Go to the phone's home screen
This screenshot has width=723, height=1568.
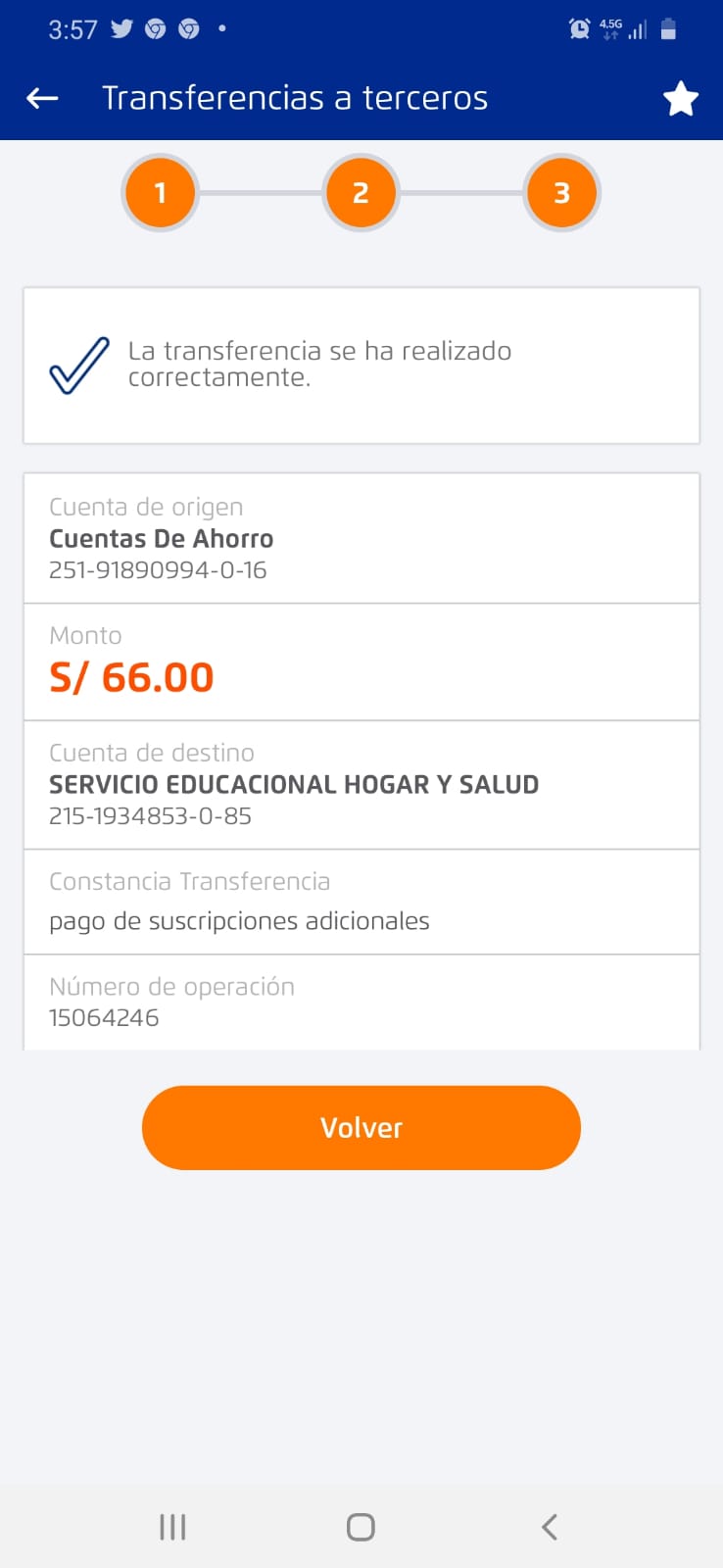tap(361, 1526)
